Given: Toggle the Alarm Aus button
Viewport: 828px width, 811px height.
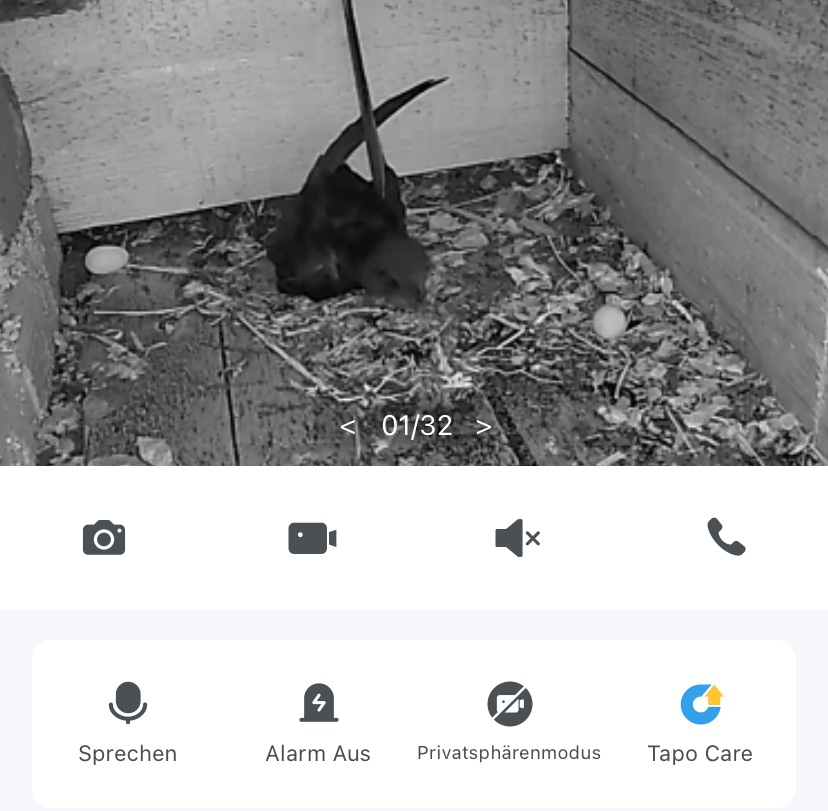Looking at the screenshot, I should click(x=318, y=722).
